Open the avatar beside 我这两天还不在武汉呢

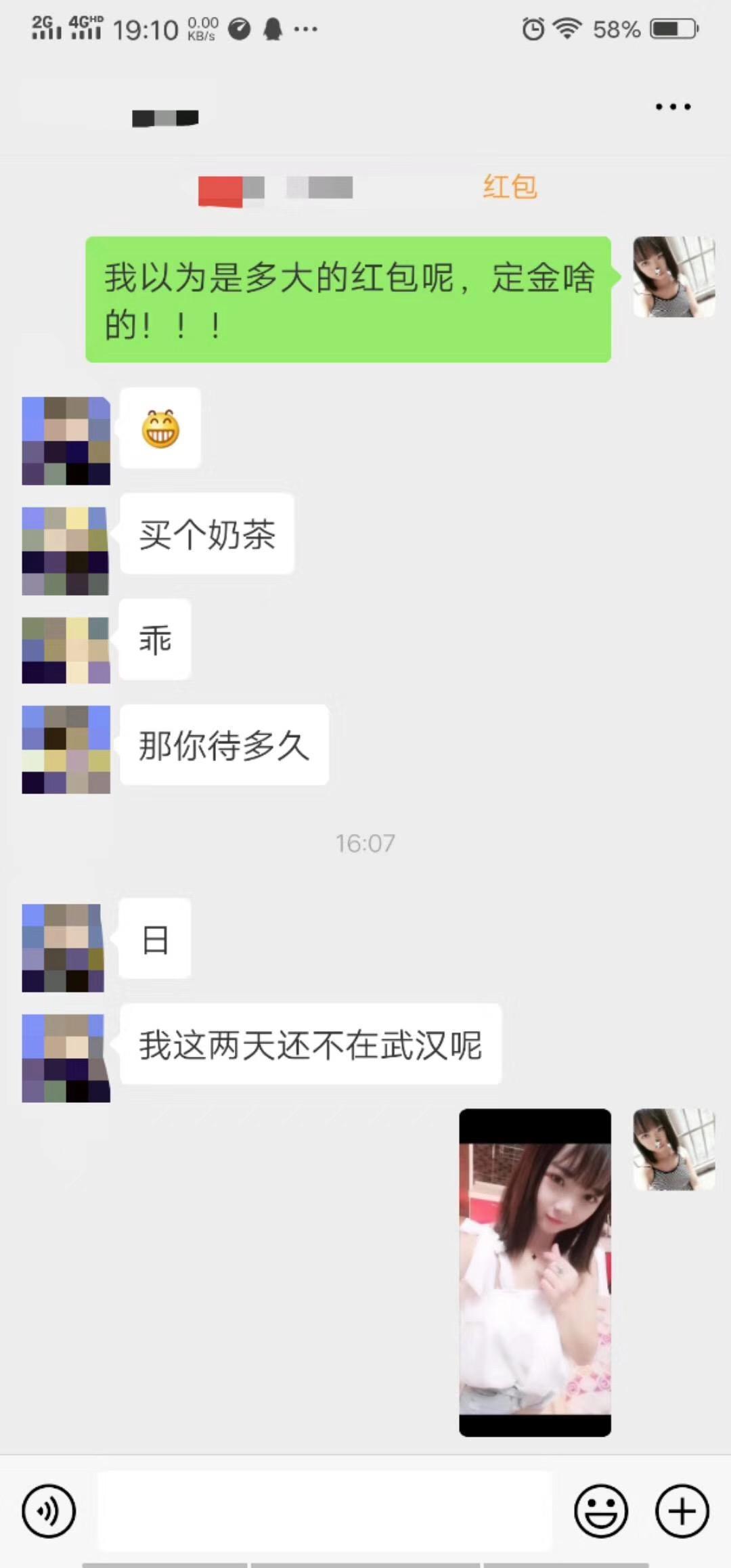coord(66,1058)
